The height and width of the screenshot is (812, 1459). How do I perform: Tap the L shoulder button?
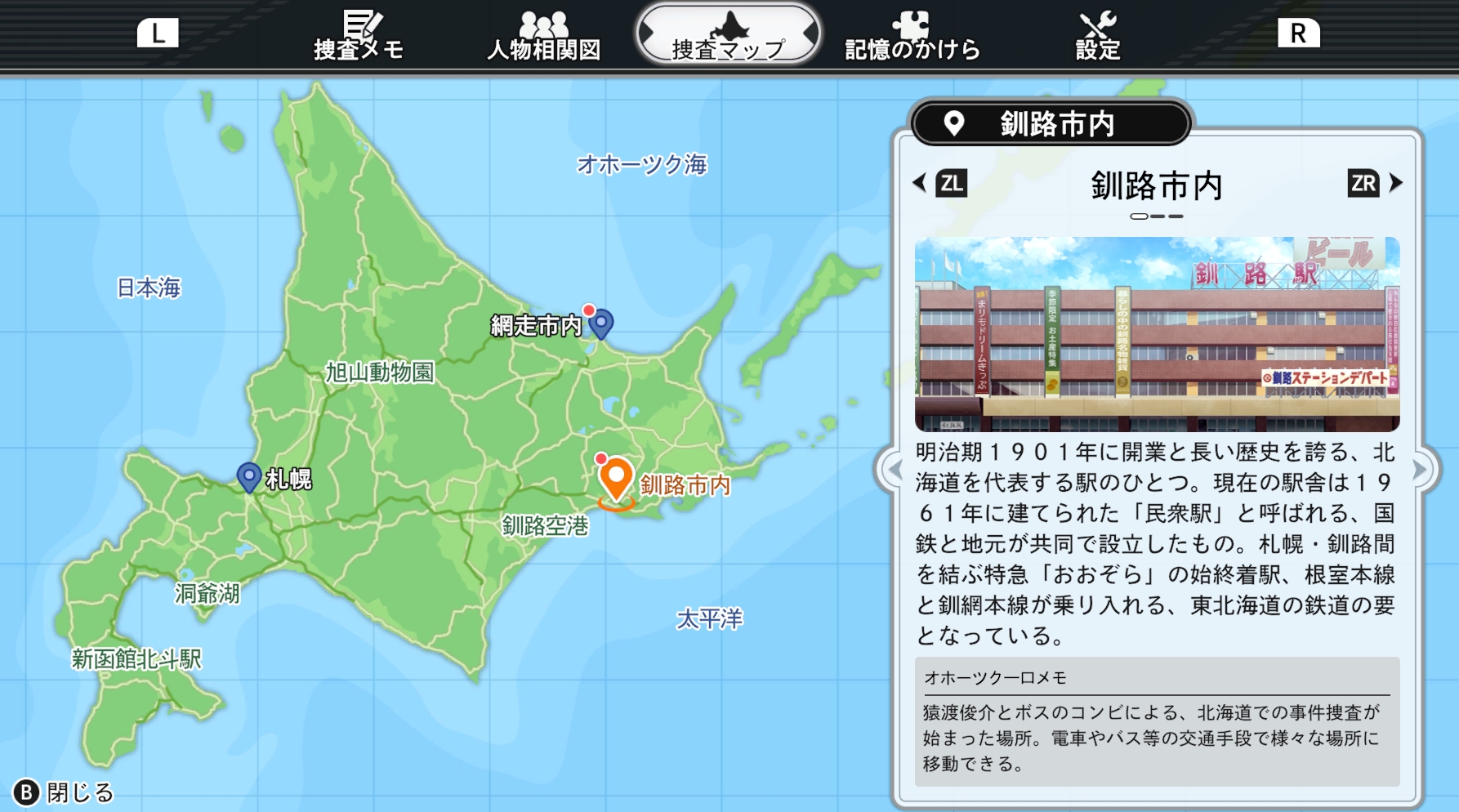point(158,33)
